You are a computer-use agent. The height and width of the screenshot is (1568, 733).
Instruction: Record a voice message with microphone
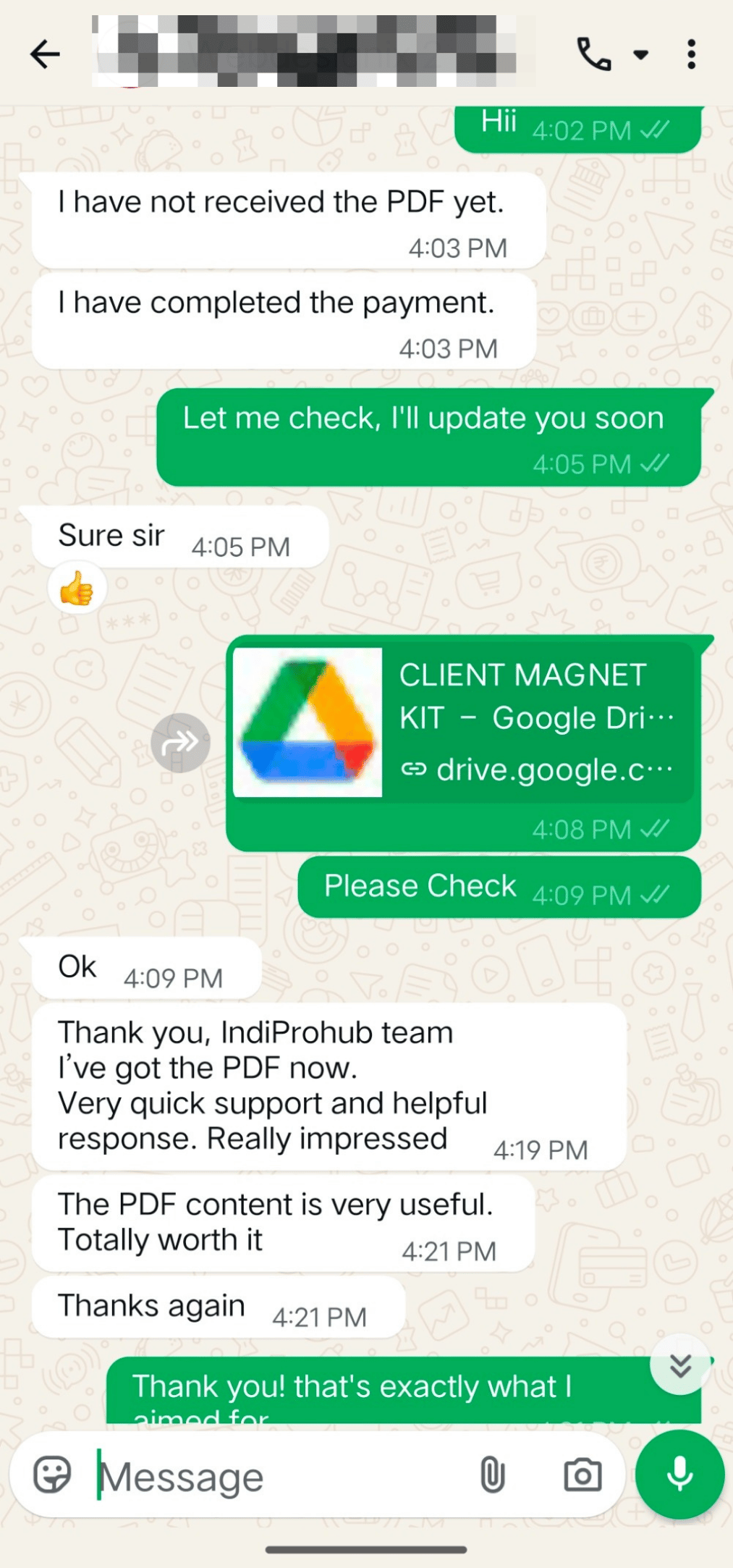679,1475
